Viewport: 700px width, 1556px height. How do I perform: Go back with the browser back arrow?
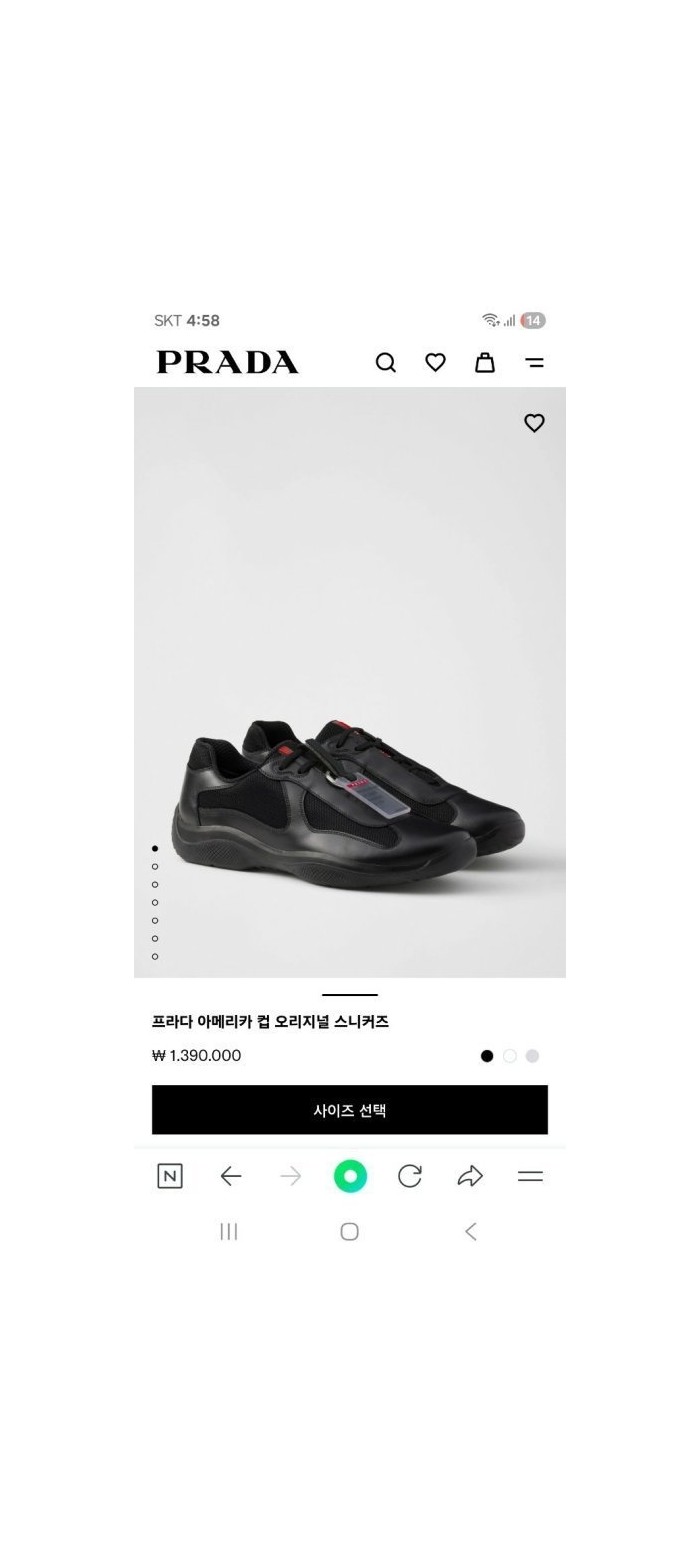230,1177
